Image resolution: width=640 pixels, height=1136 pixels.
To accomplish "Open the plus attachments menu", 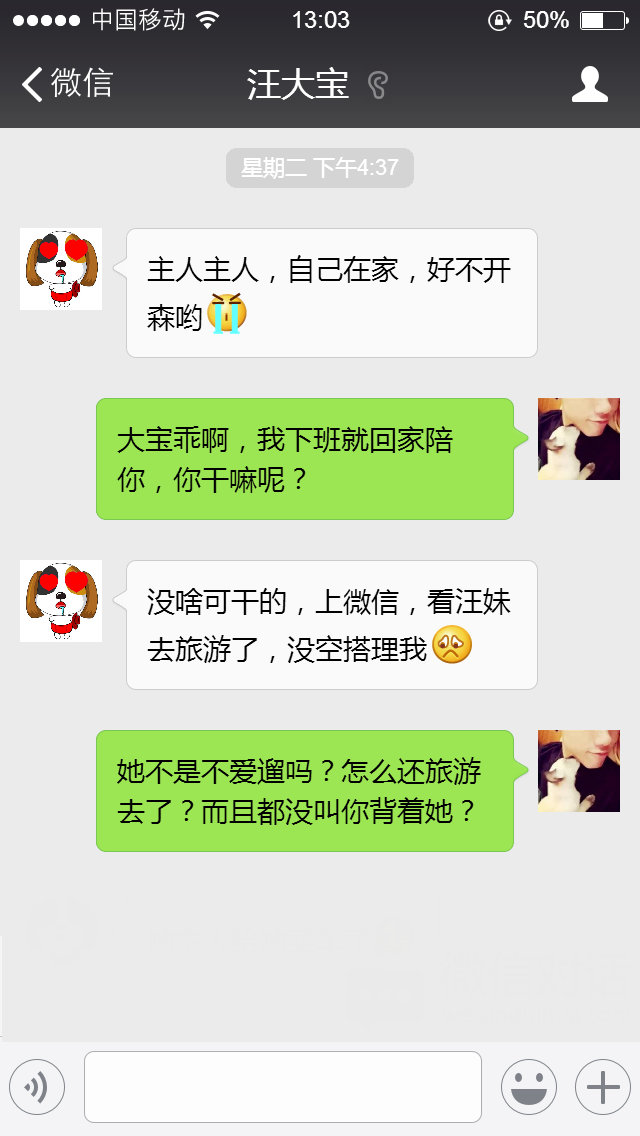I will [602, 1087].
